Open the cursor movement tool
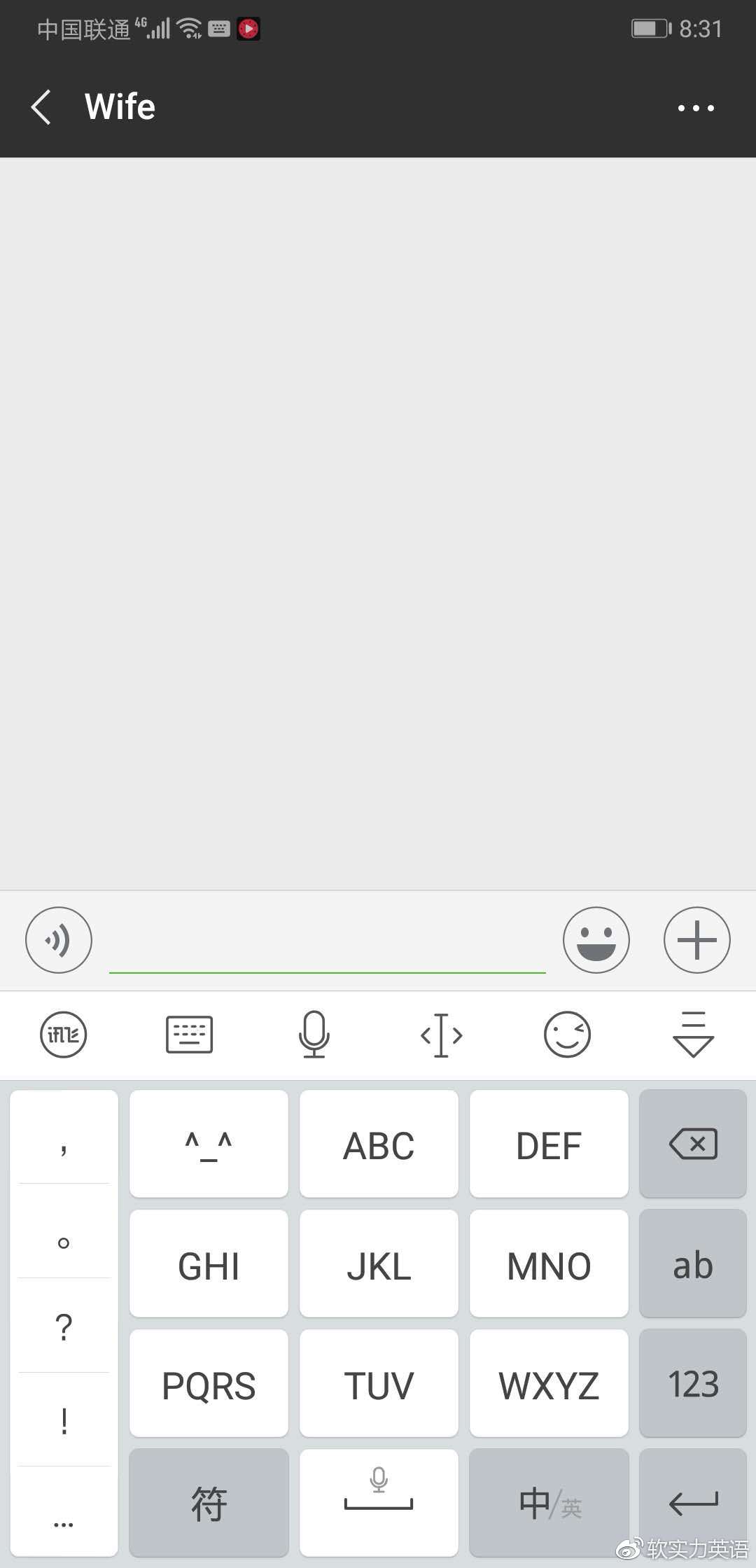The width and height of the screenshot is (756, 1568). coord(441,1035)
